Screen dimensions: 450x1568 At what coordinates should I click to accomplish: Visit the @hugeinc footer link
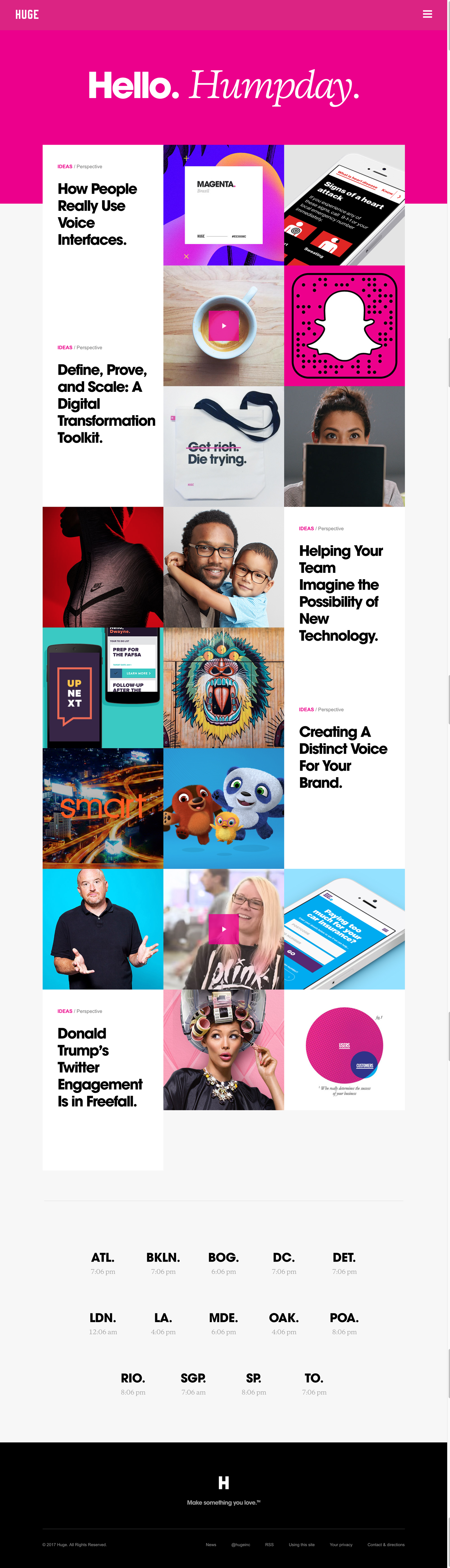pos(240,1544)
